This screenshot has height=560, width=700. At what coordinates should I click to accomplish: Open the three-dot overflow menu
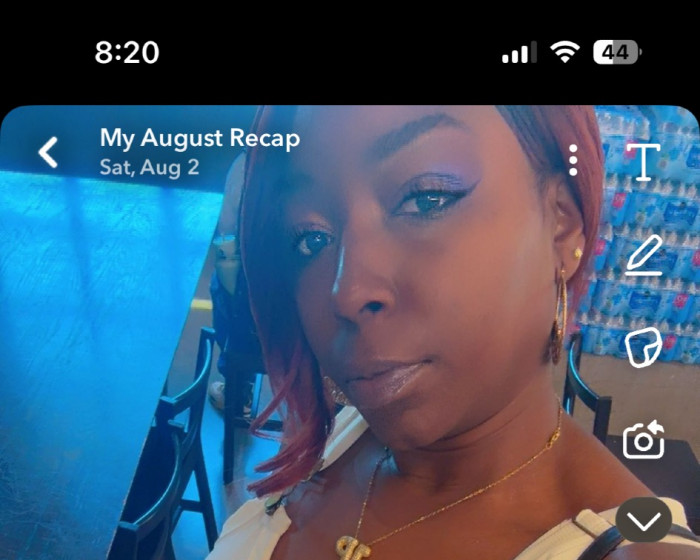click(x=573, y=160)
